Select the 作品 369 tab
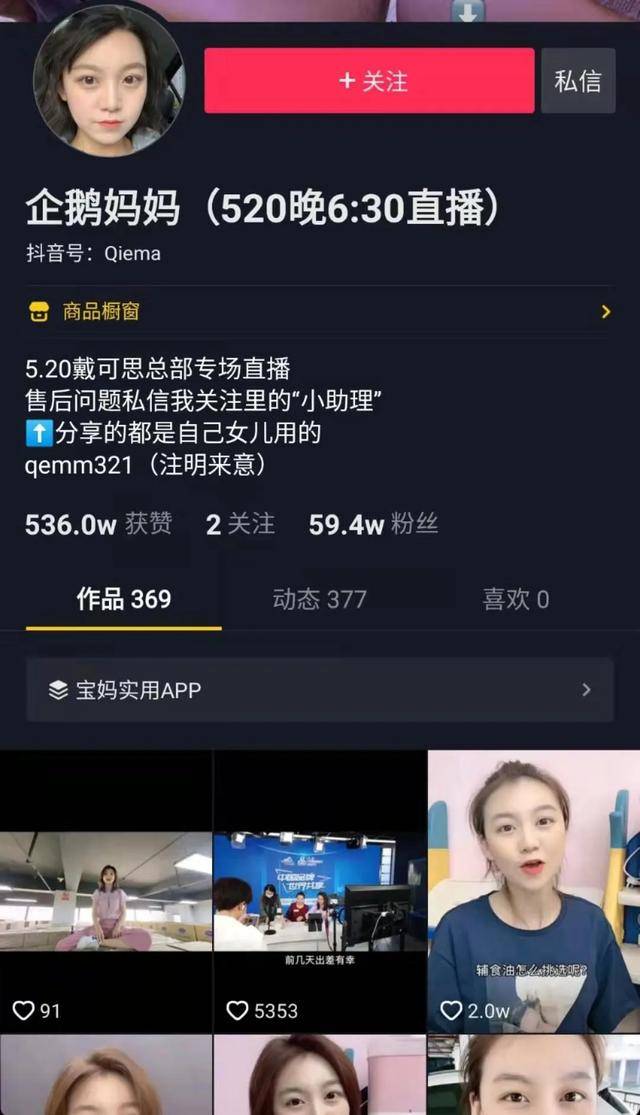640x1115 pixels. click(124, 599)
